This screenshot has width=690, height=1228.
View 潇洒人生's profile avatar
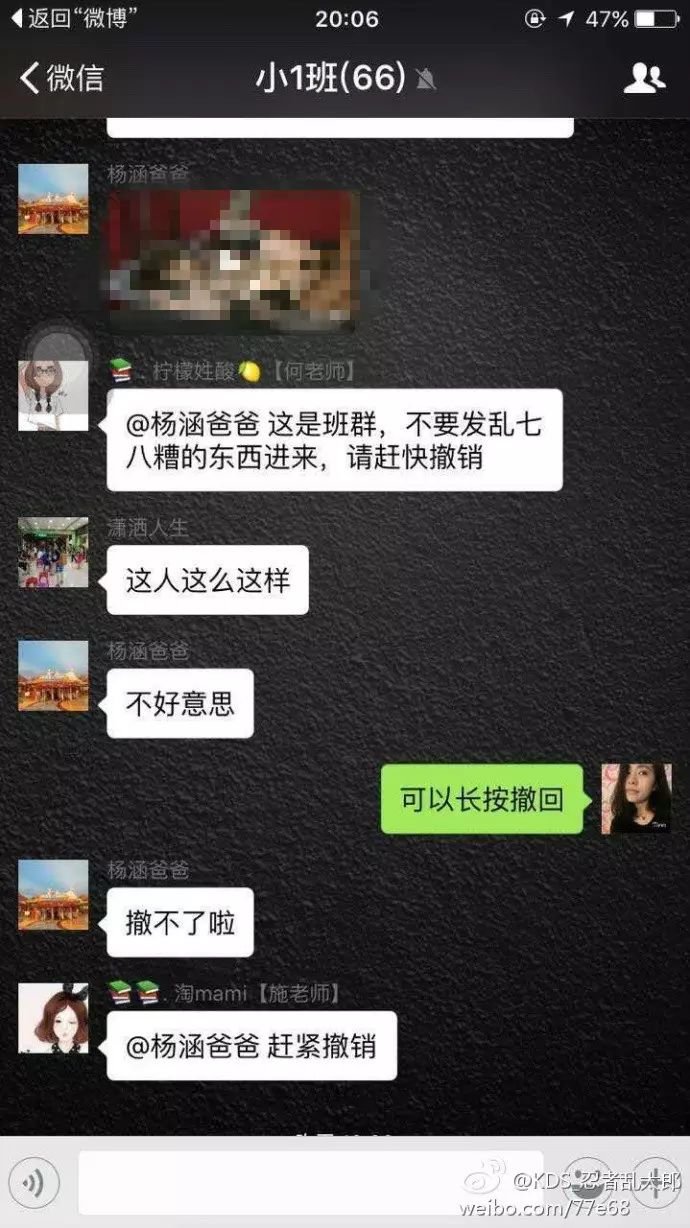point(53,552)
